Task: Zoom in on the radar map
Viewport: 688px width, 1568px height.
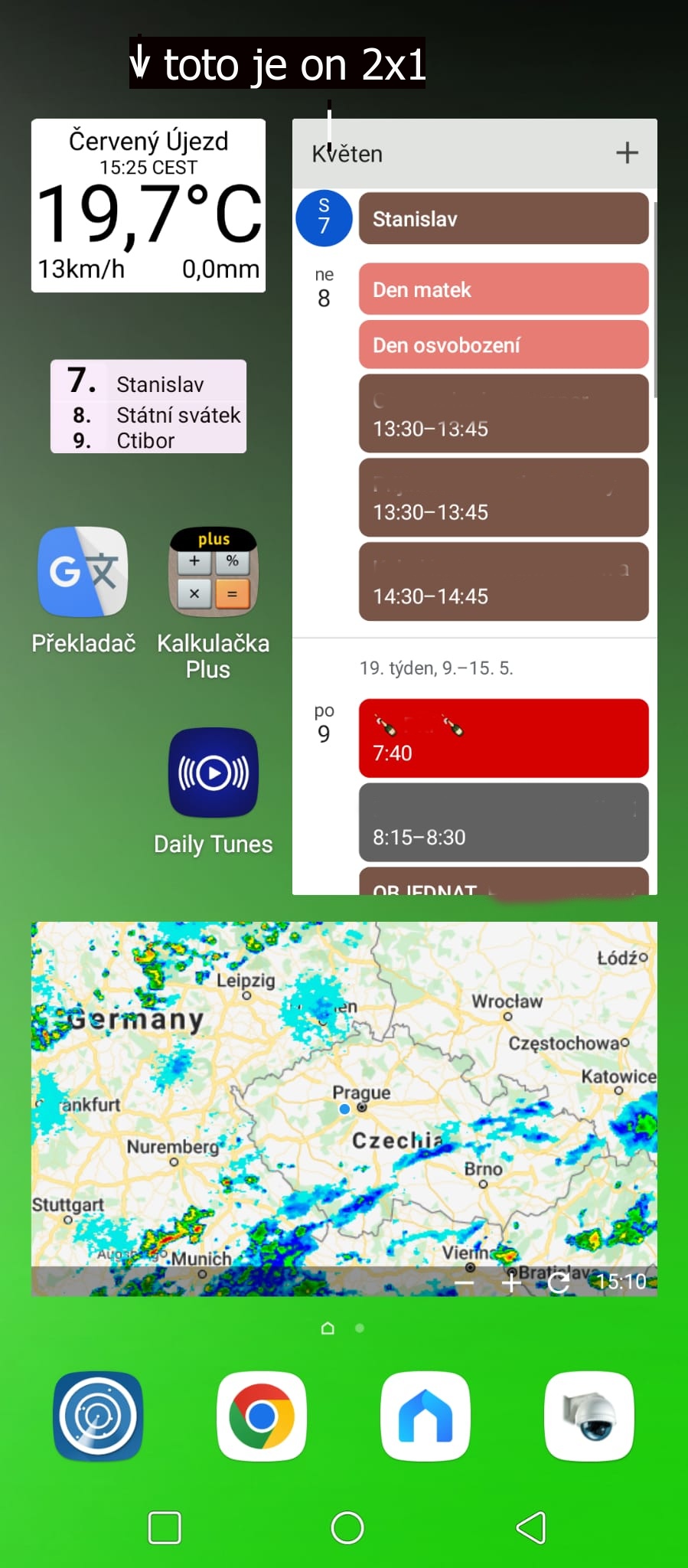Action: click(x=511, y=1282)
